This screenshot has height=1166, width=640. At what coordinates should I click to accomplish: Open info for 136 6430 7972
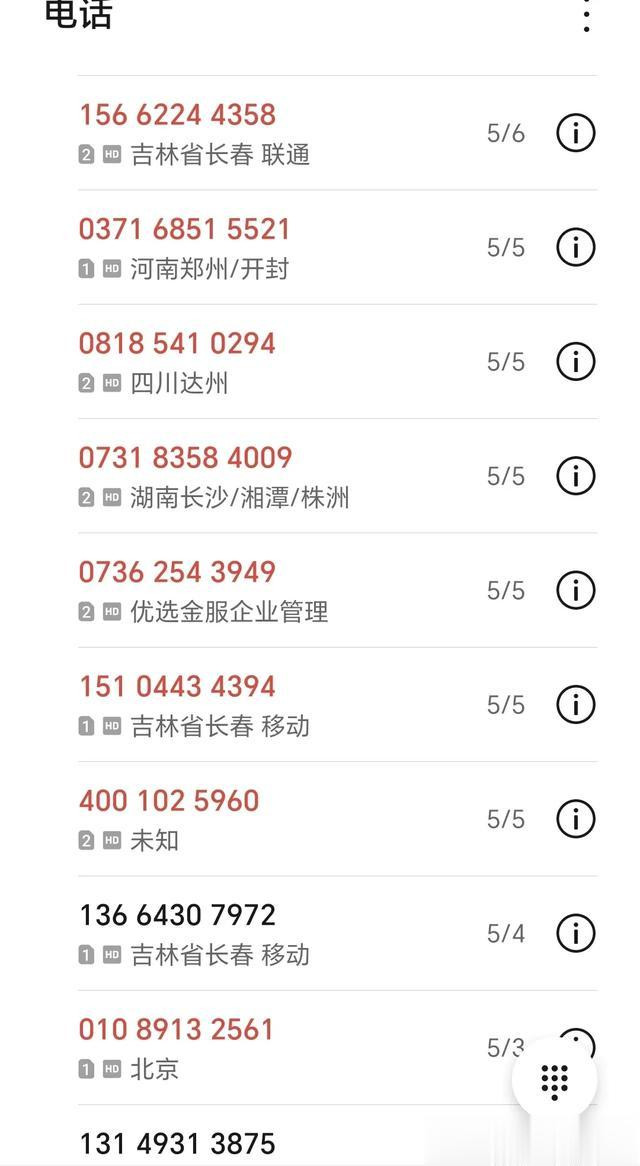click(576, 933)
